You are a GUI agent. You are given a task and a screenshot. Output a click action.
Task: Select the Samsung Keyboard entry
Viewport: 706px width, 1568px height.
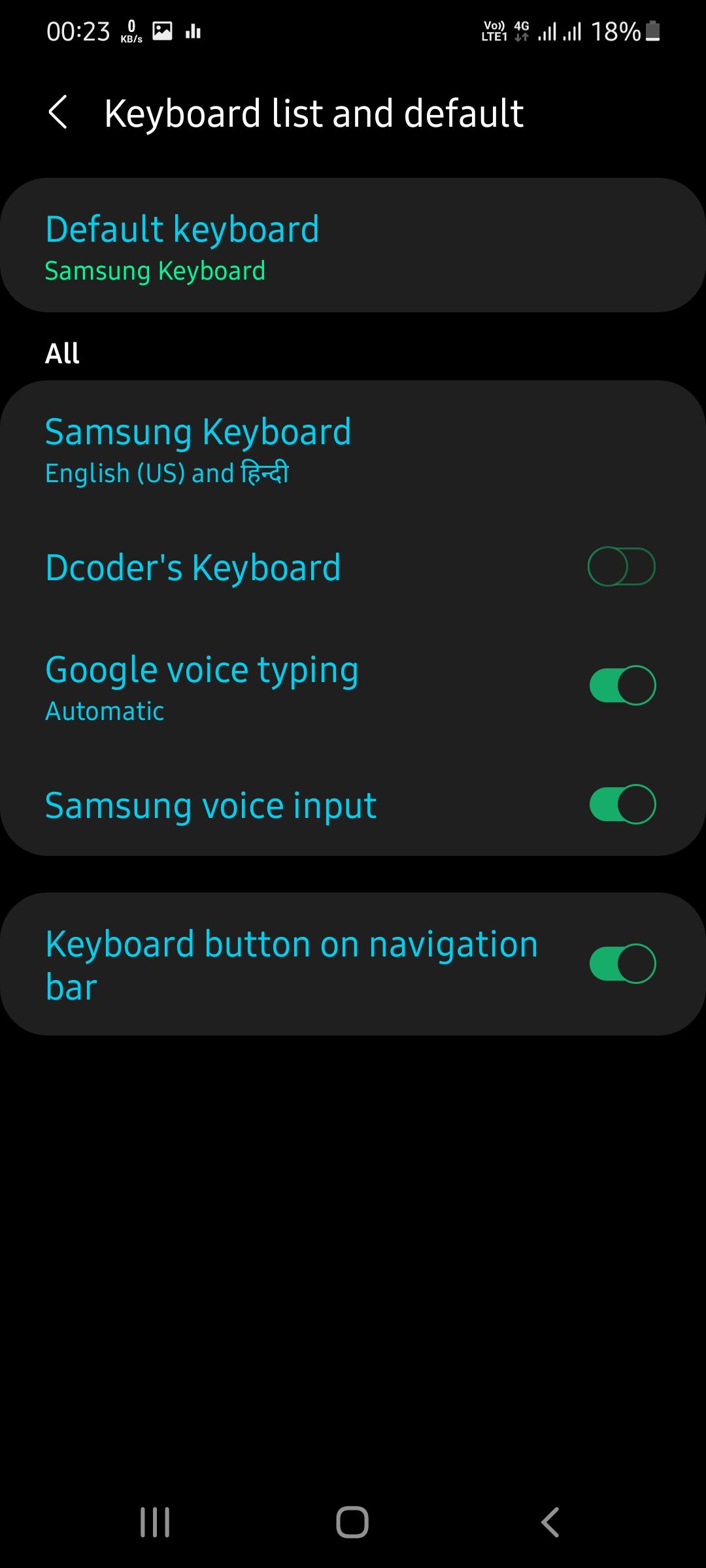(199, 431)
